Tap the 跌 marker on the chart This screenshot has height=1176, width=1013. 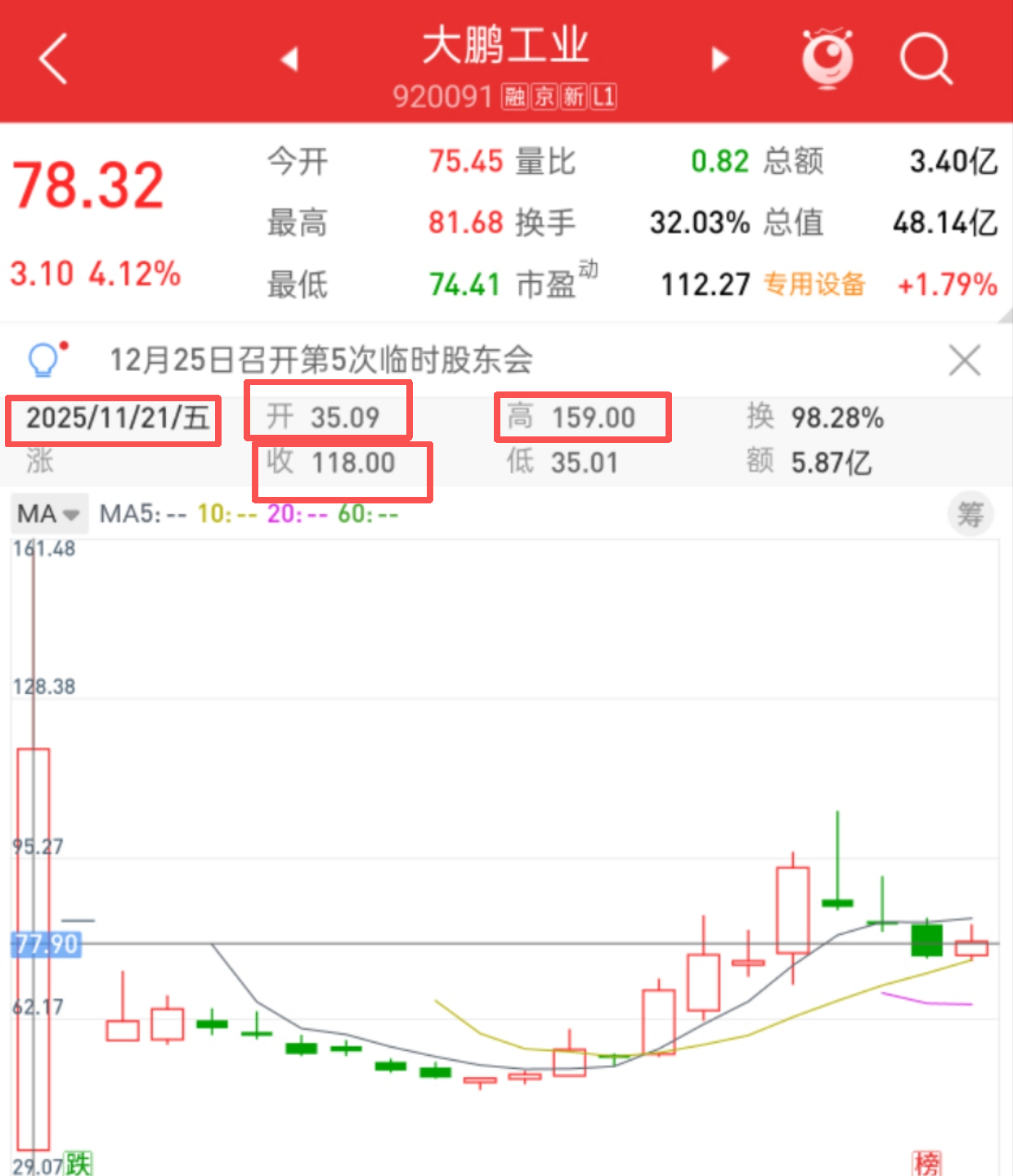(x=78, y=1163)
